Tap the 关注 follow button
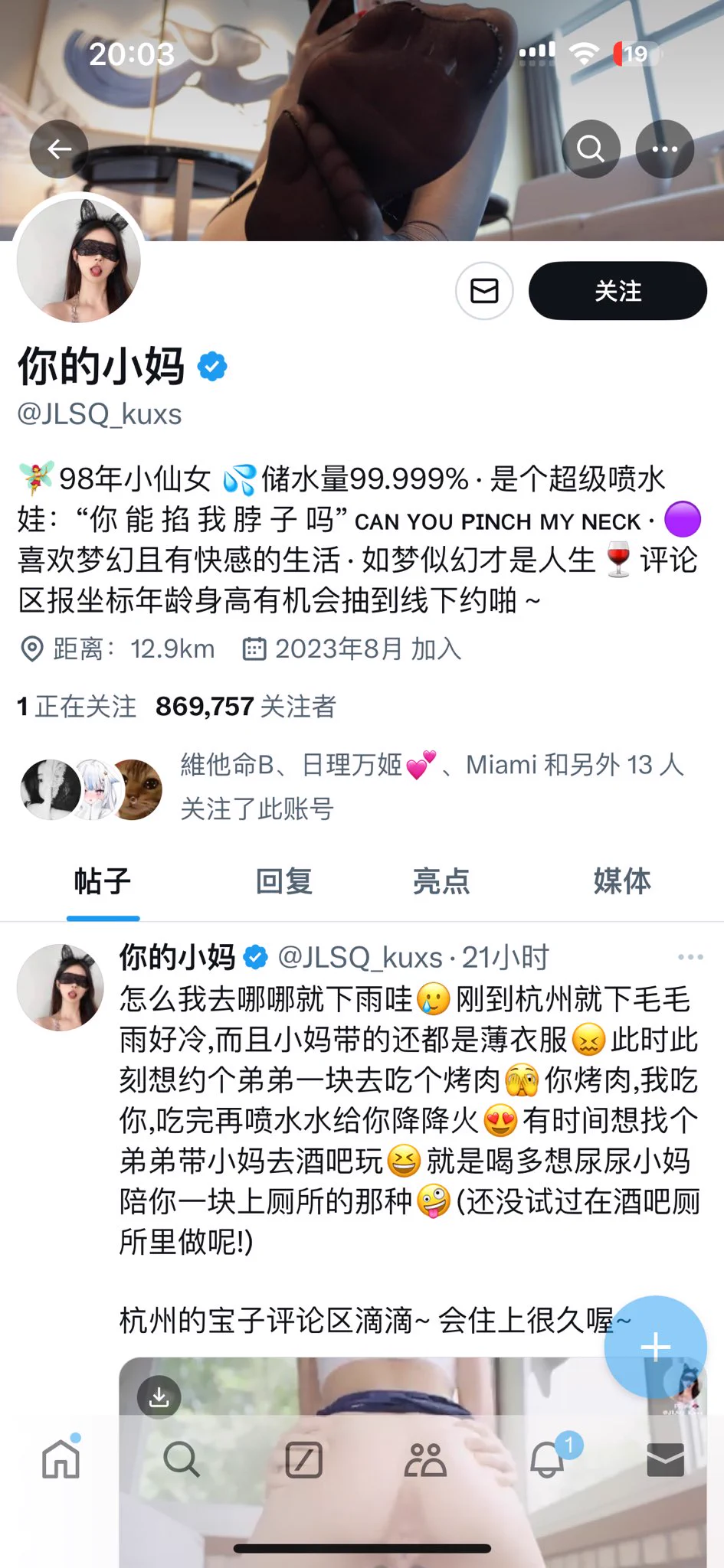Viewport: 724px width, 1568px height. click(618, 291)
